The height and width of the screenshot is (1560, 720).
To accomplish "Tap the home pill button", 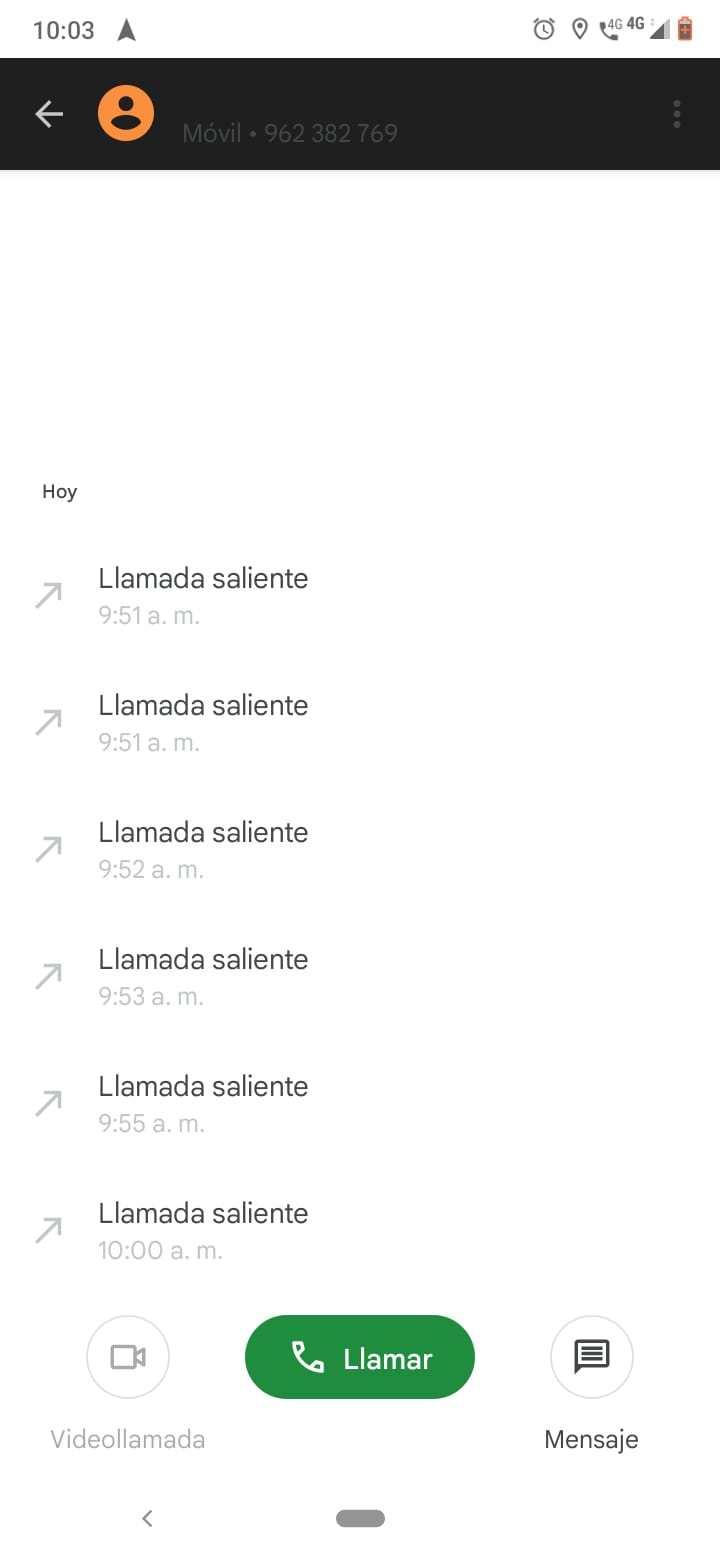I will tap(360, 1518).
